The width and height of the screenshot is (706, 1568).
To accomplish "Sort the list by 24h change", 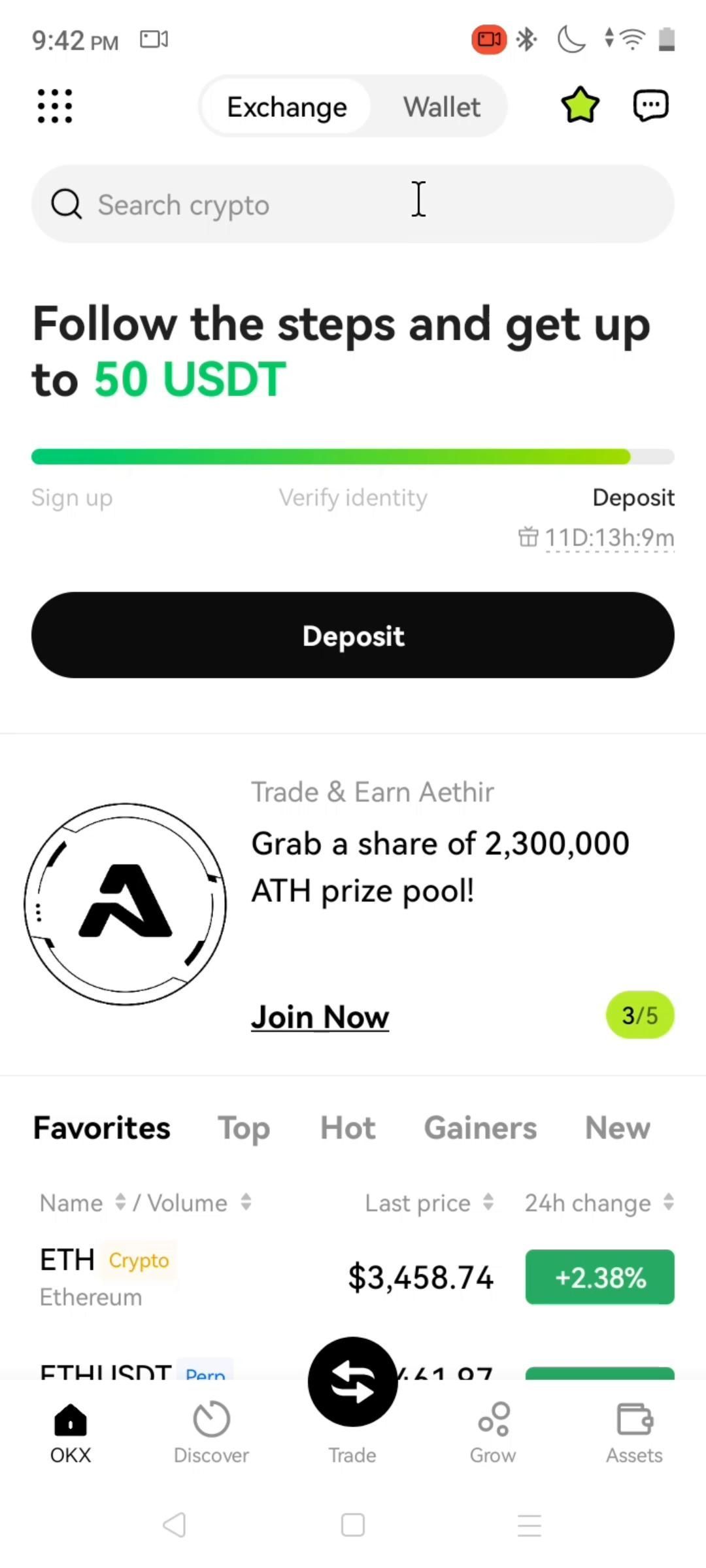I will pyautogui.click(x=598, y=1203).
